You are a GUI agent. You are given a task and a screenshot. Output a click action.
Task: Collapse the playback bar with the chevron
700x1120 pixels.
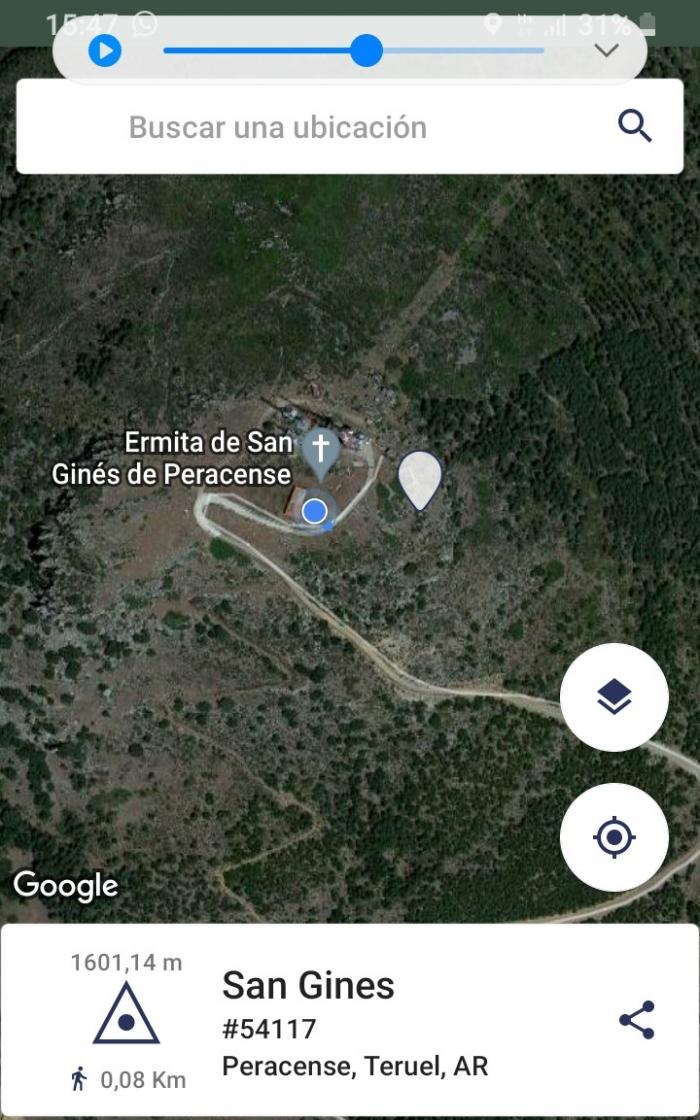coord(606,51)
